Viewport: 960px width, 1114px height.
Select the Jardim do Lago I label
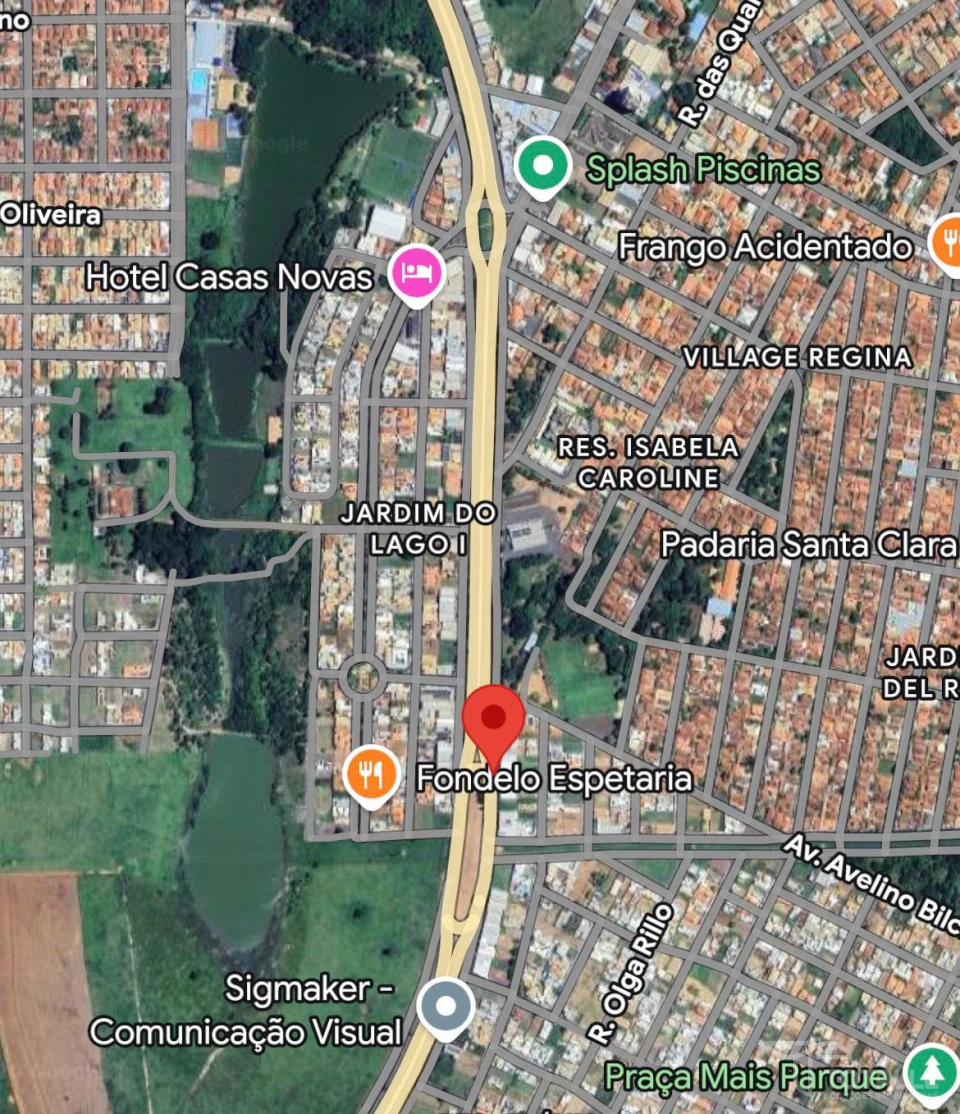[418, 527]
